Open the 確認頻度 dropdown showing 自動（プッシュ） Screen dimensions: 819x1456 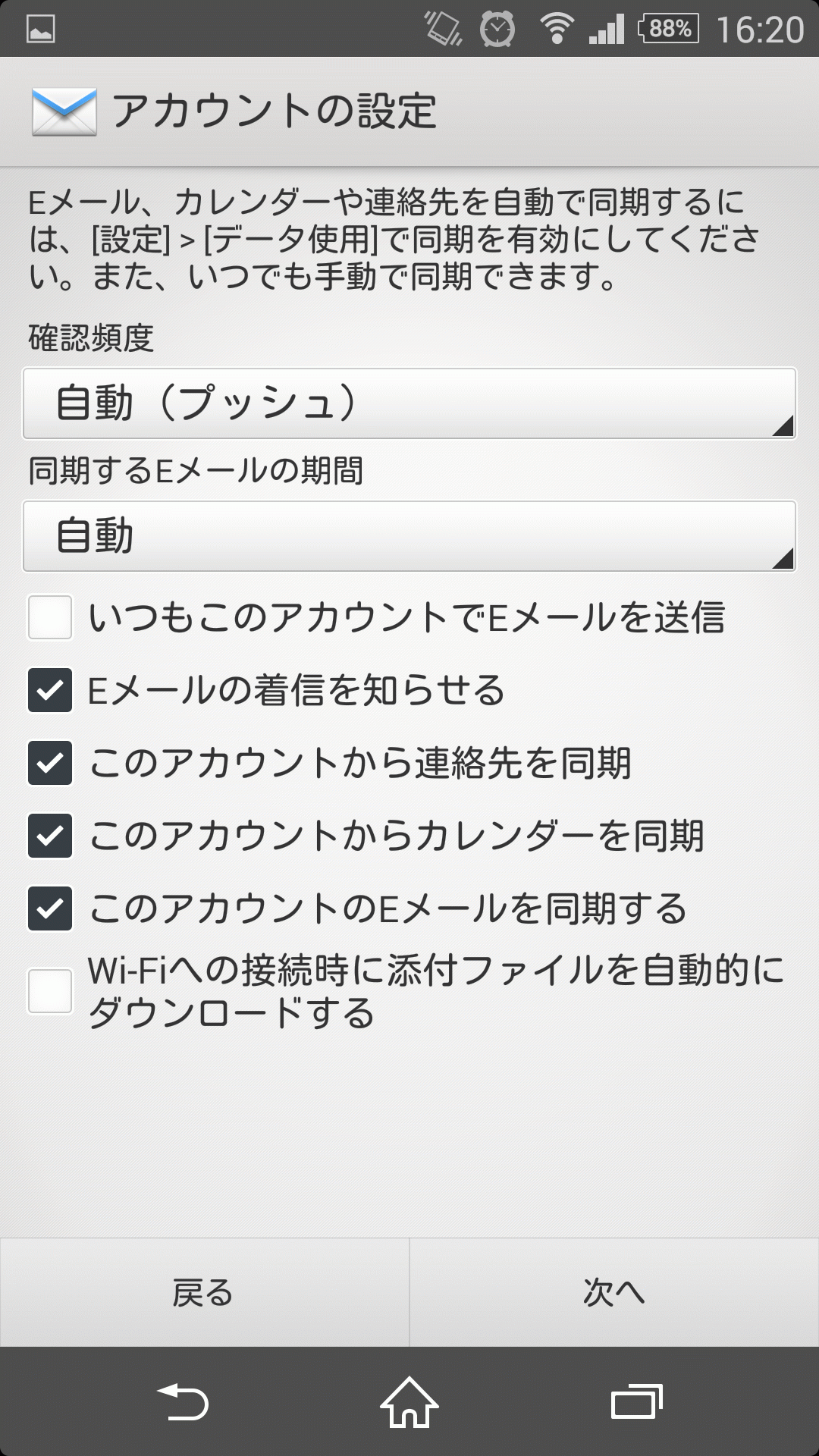(x=409, y=403)
